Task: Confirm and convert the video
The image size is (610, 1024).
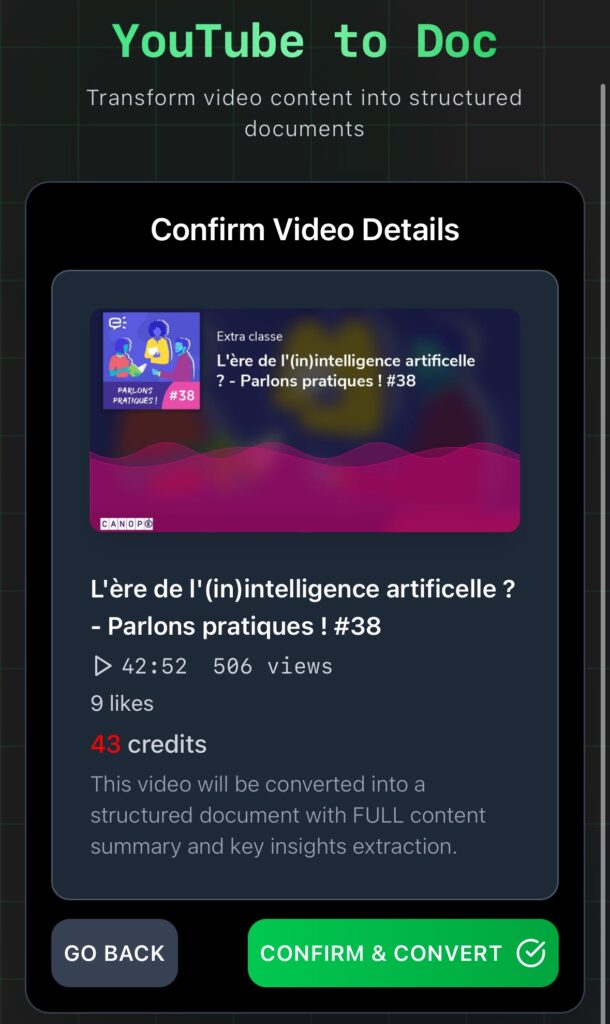Action: (402, 953)
